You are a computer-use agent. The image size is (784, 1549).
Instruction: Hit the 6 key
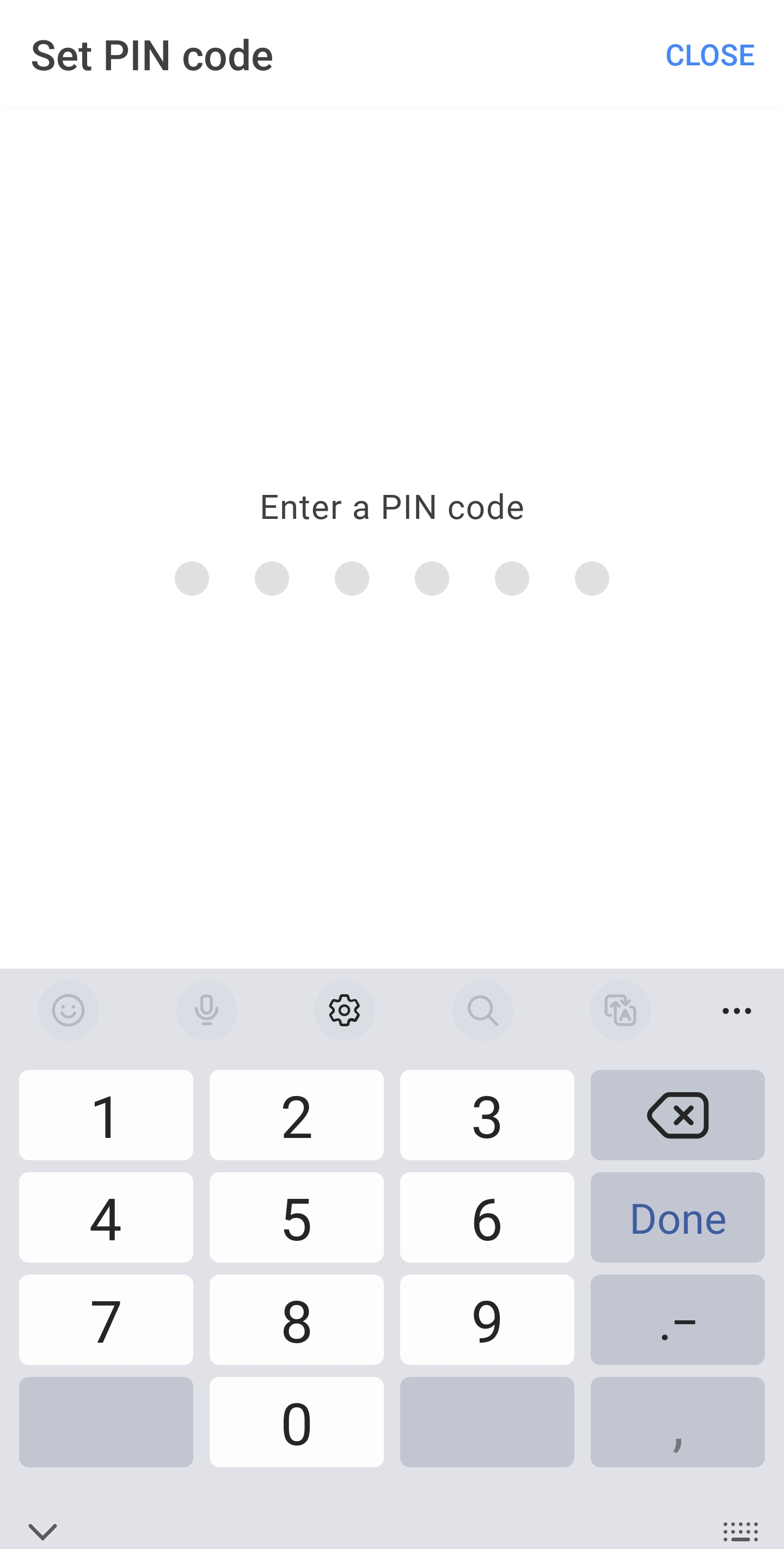point(487,1217)
